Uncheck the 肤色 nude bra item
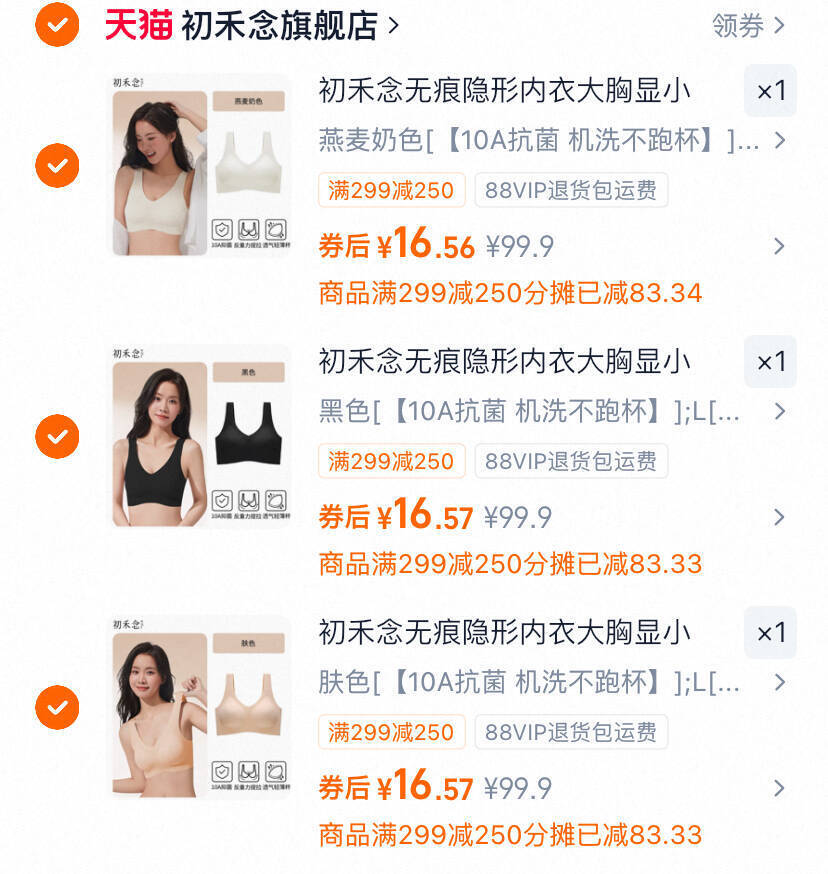 pos(57,706)
